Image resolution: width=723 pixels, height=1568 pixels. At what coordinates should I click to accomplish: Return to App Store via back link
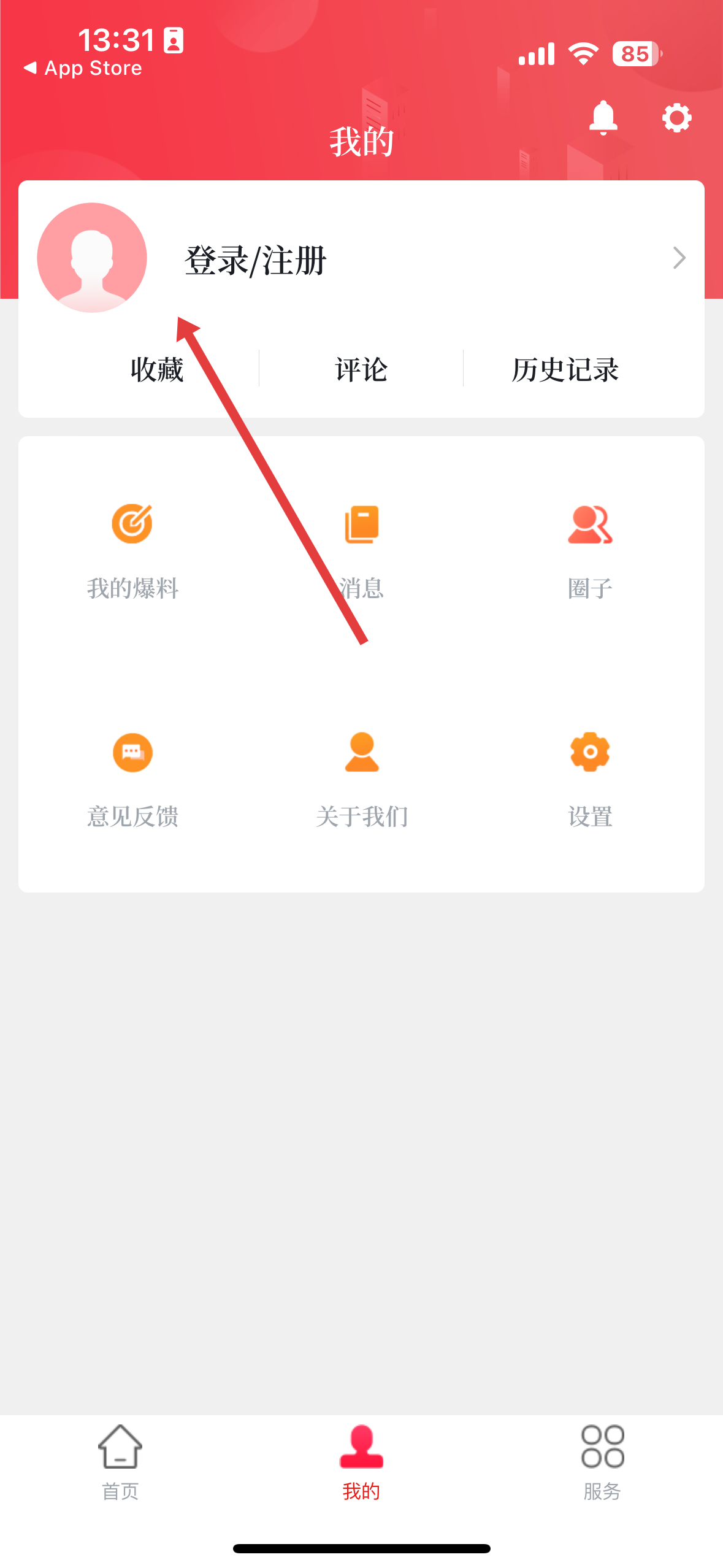(x=83, y=68)
